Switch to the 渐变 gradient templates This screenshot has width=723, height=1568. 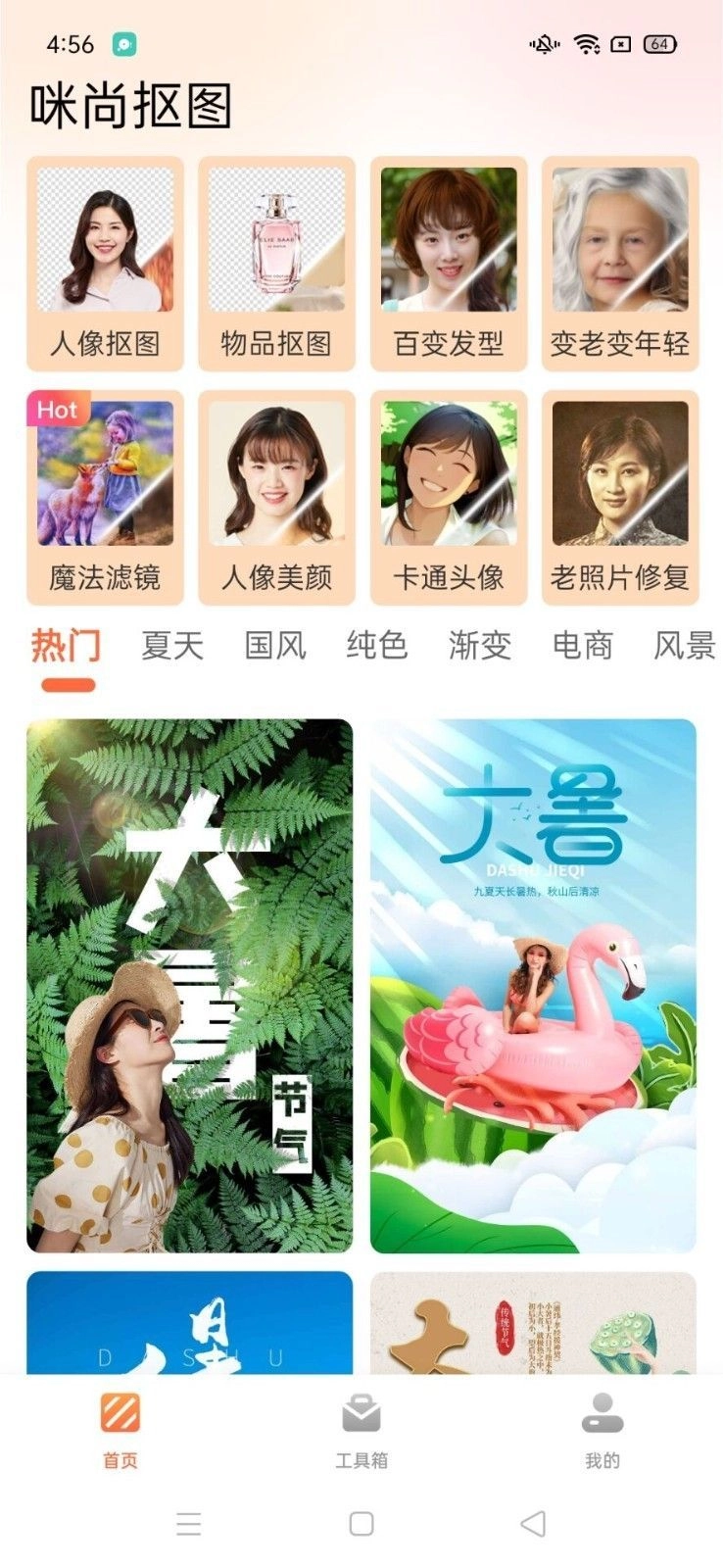(x=480, y=645)
